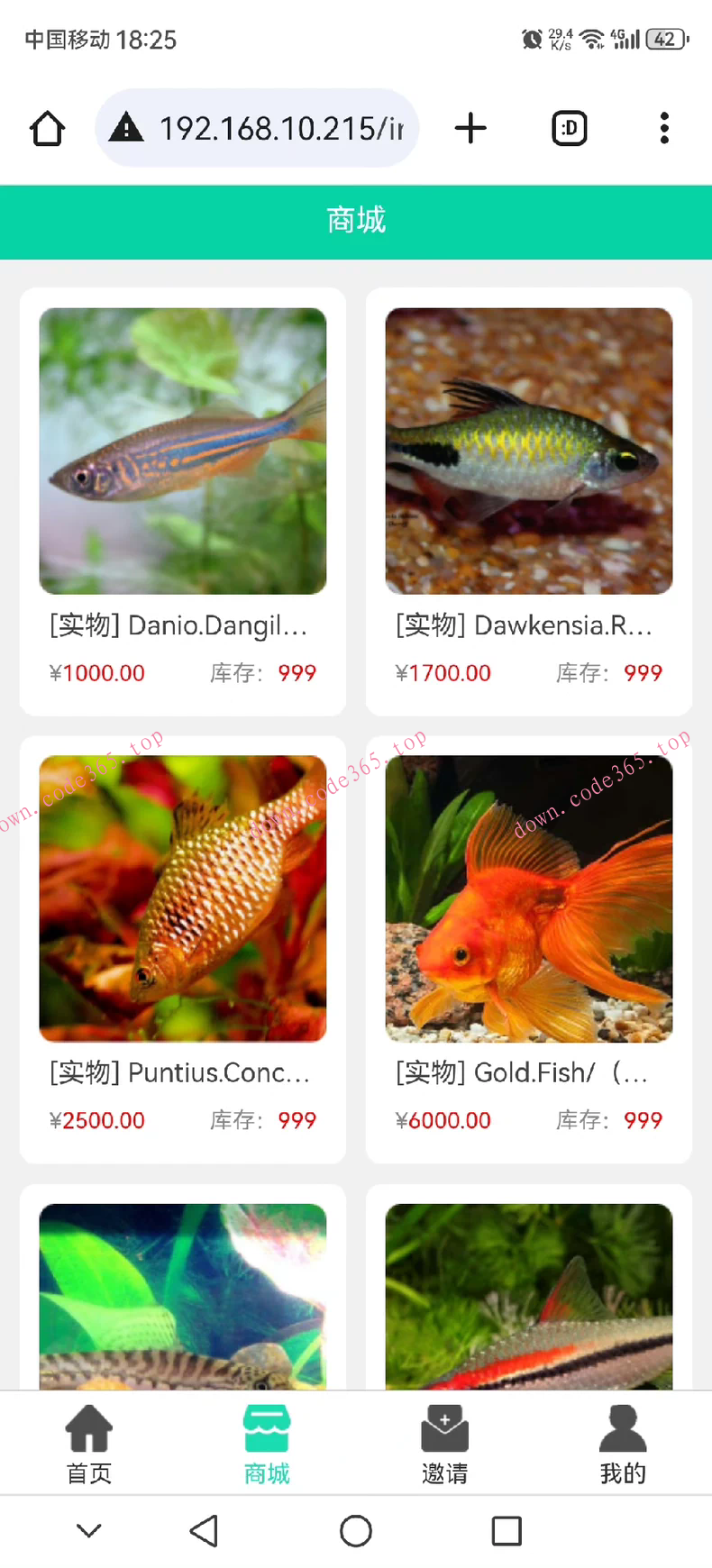Open the browser three-dot overflow menu
This screenshot has width=712, height=1568.
pos(664,128)
